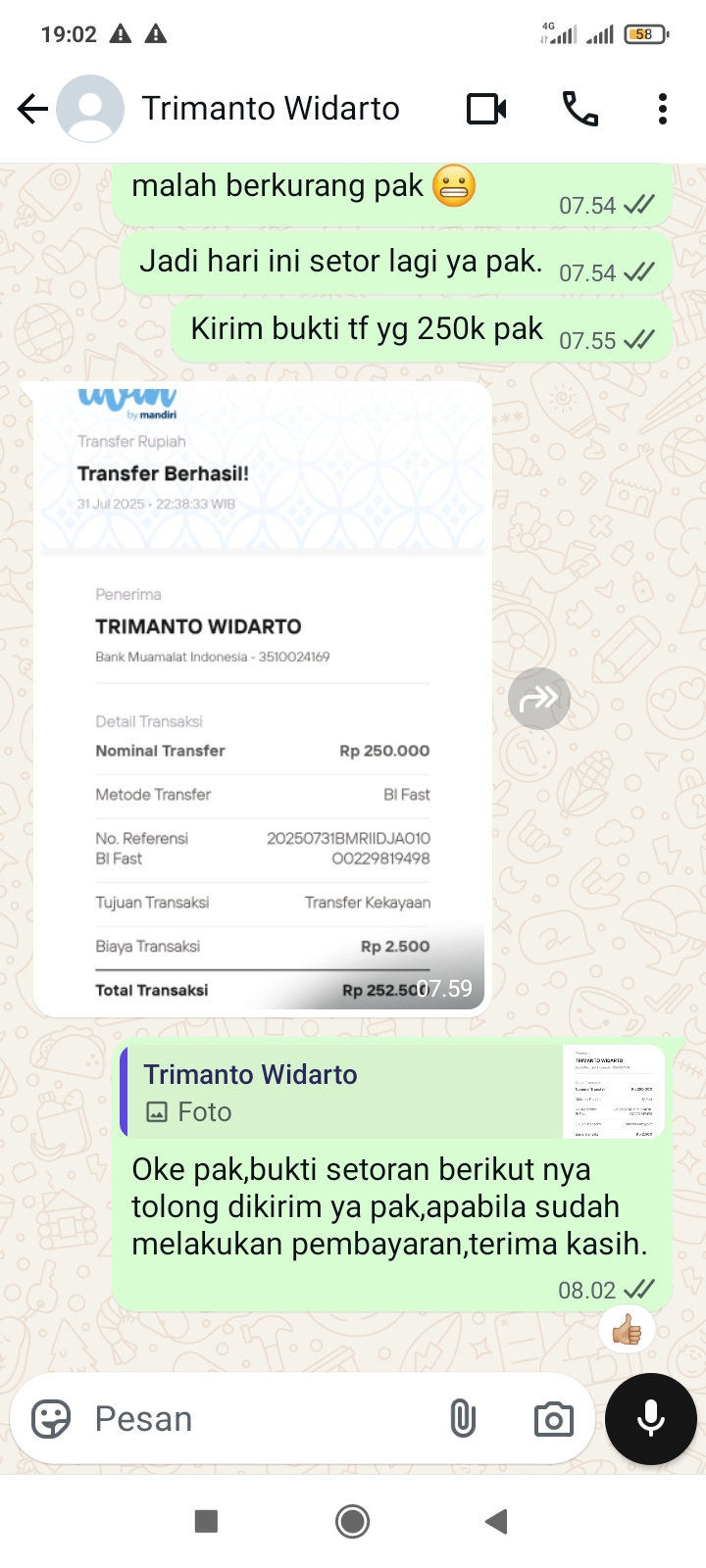
Task: Open the camera from the message bar
Action: [x=553, y=1419]
